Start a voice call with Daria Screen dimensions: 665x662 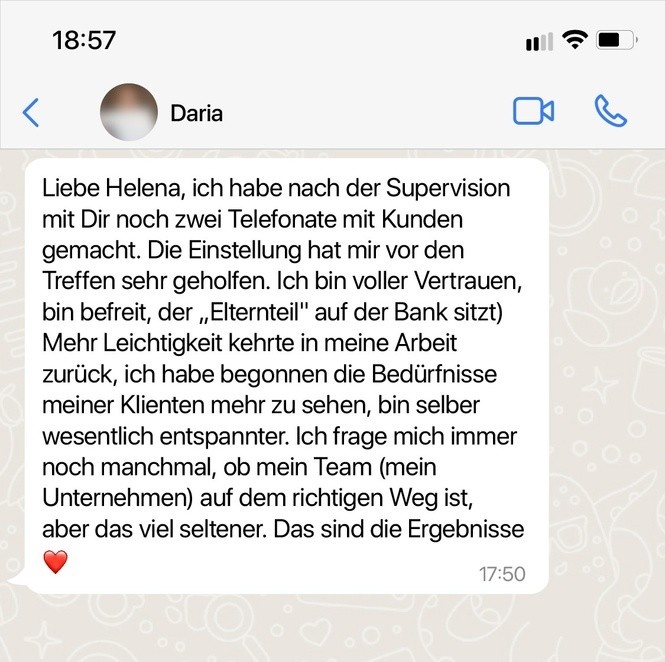pos(610,111)
